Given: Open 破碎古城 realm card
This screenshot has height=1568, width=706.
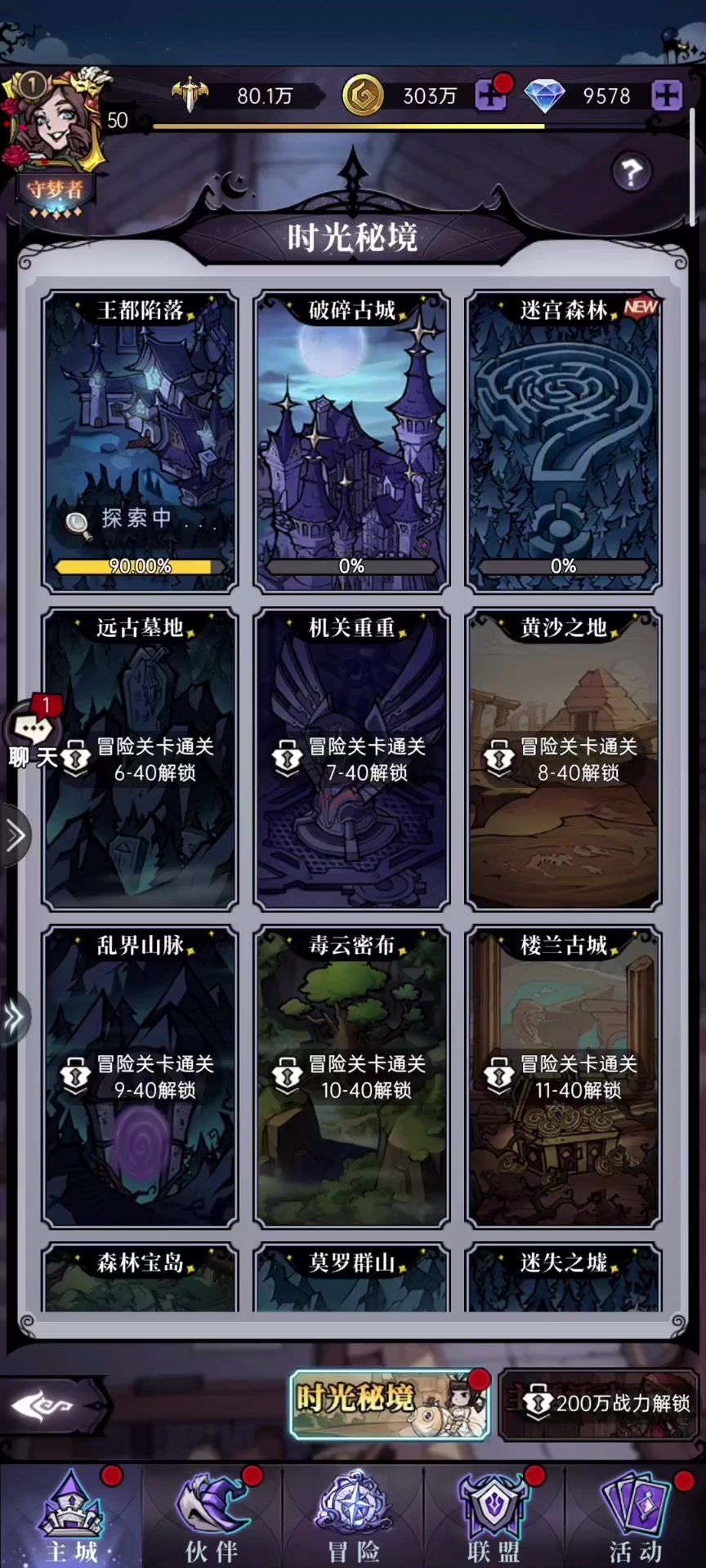Looking at the screenshot, I should [351, 441].
